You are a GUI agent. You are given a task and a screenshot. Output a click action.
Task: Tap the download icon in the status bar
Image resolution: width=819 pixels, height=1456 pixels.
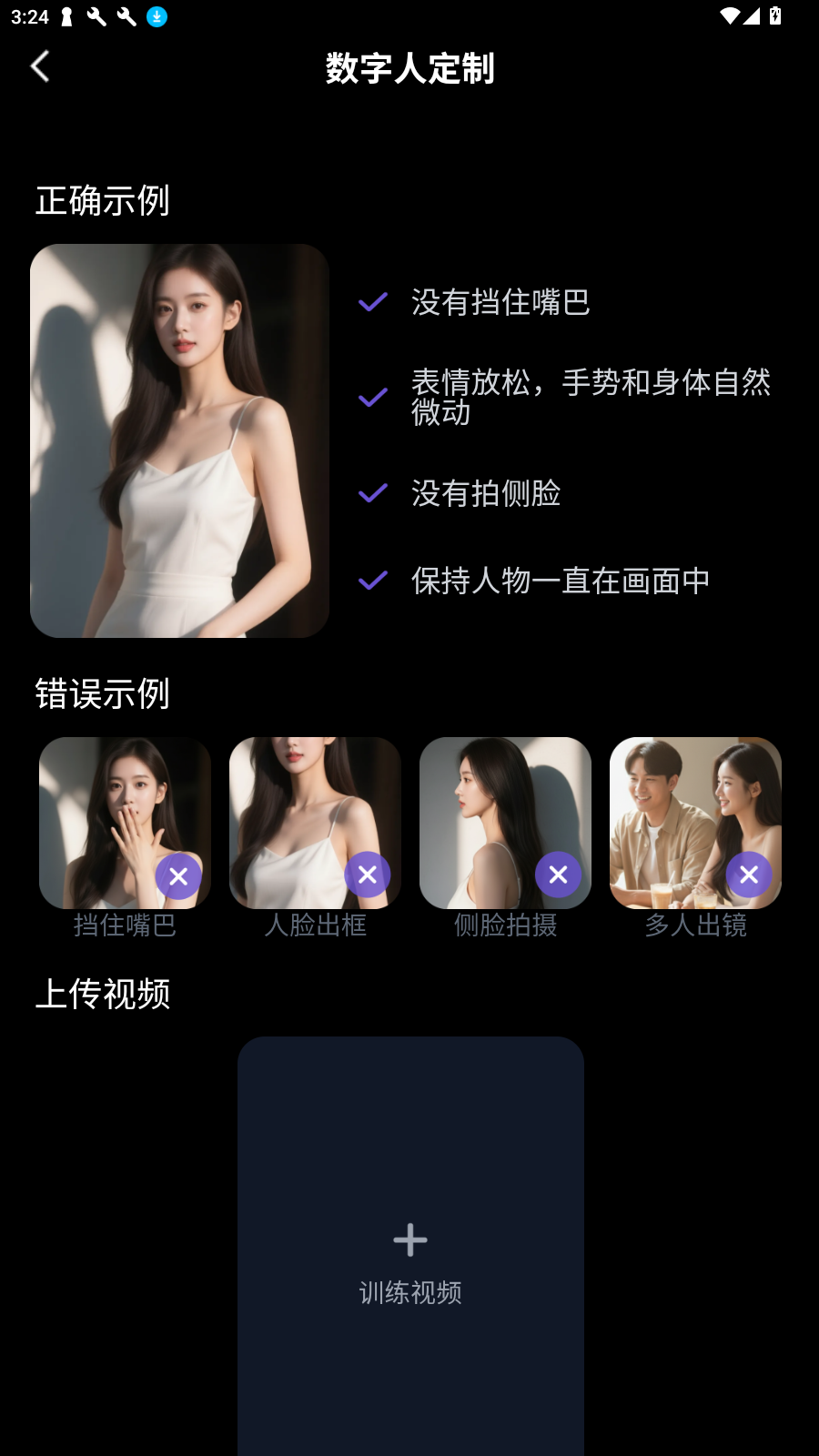(x=156, y=17)
